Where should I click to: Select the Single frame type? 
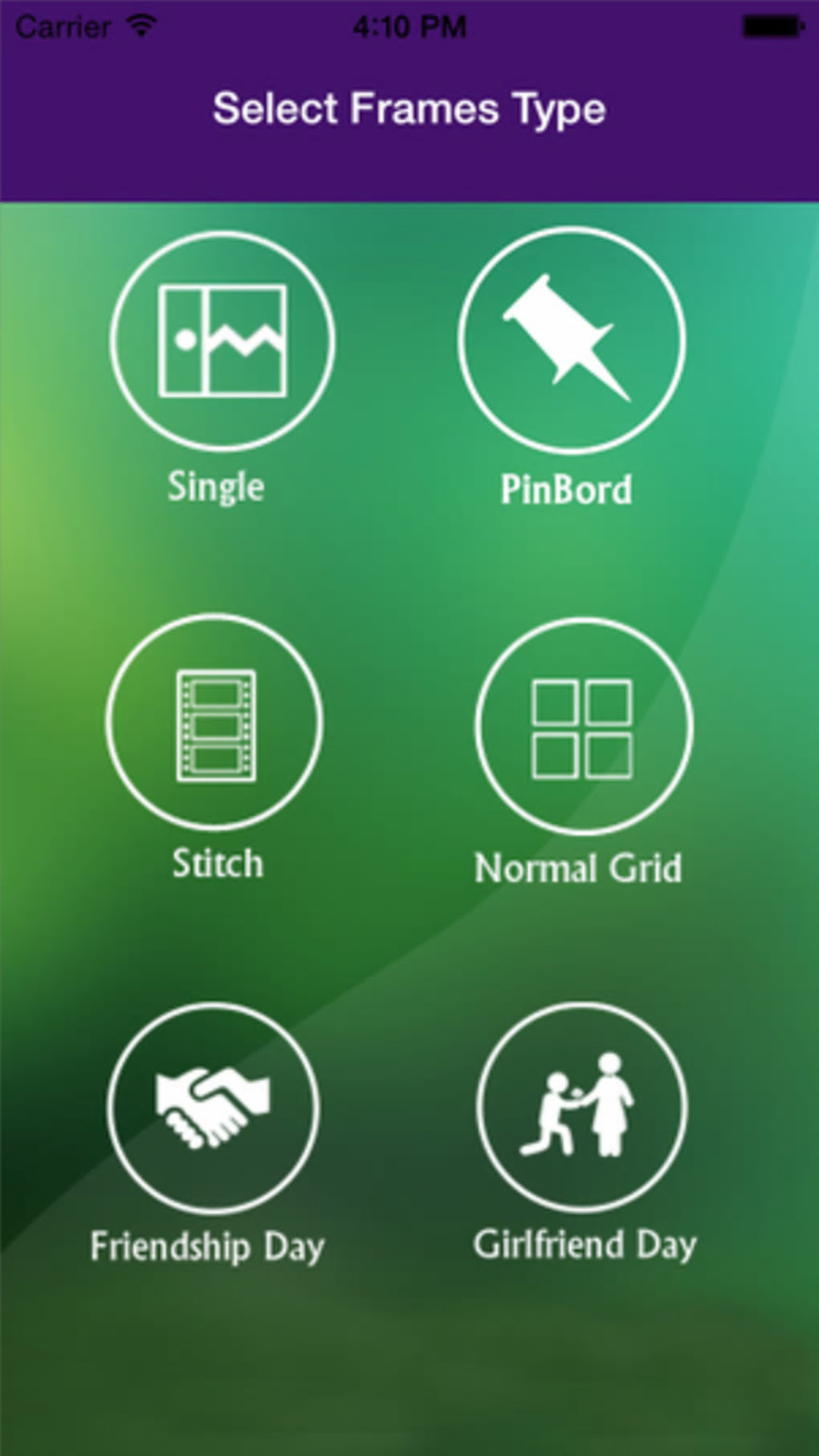click(222, 341)
